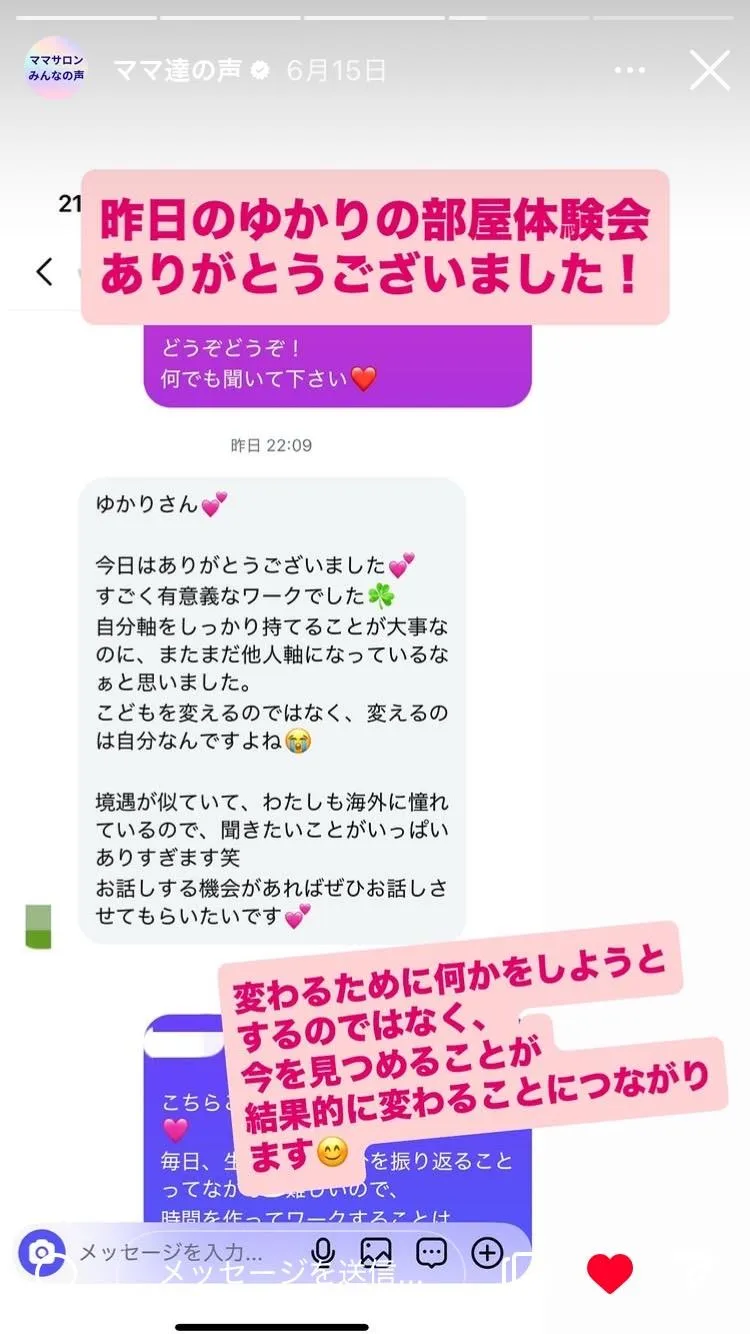Like this story with the heart
This screenshot has width=750, height=1334.
609,1273
